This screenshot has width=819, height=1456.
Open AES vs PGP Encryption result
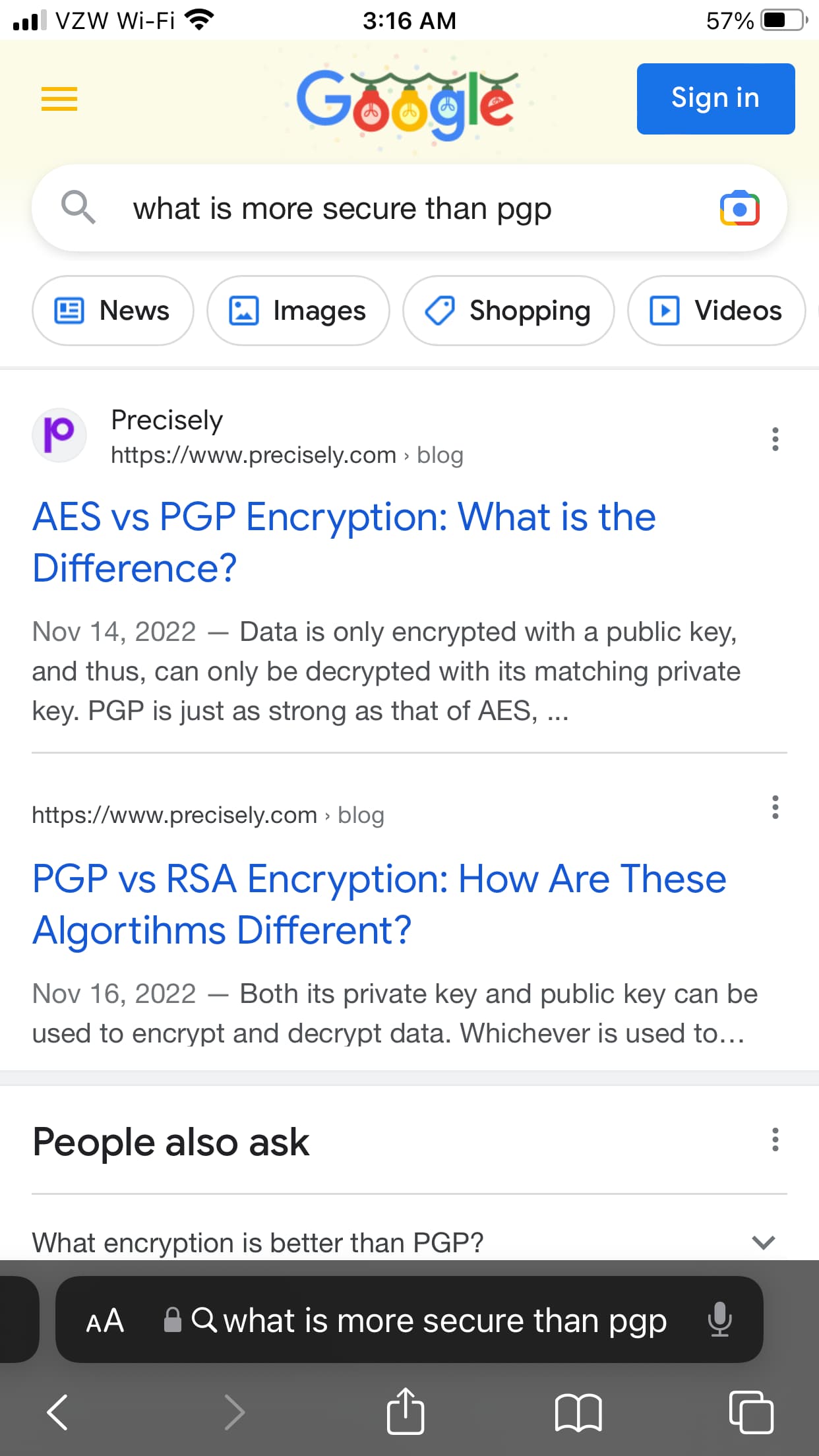pos(344,542)
